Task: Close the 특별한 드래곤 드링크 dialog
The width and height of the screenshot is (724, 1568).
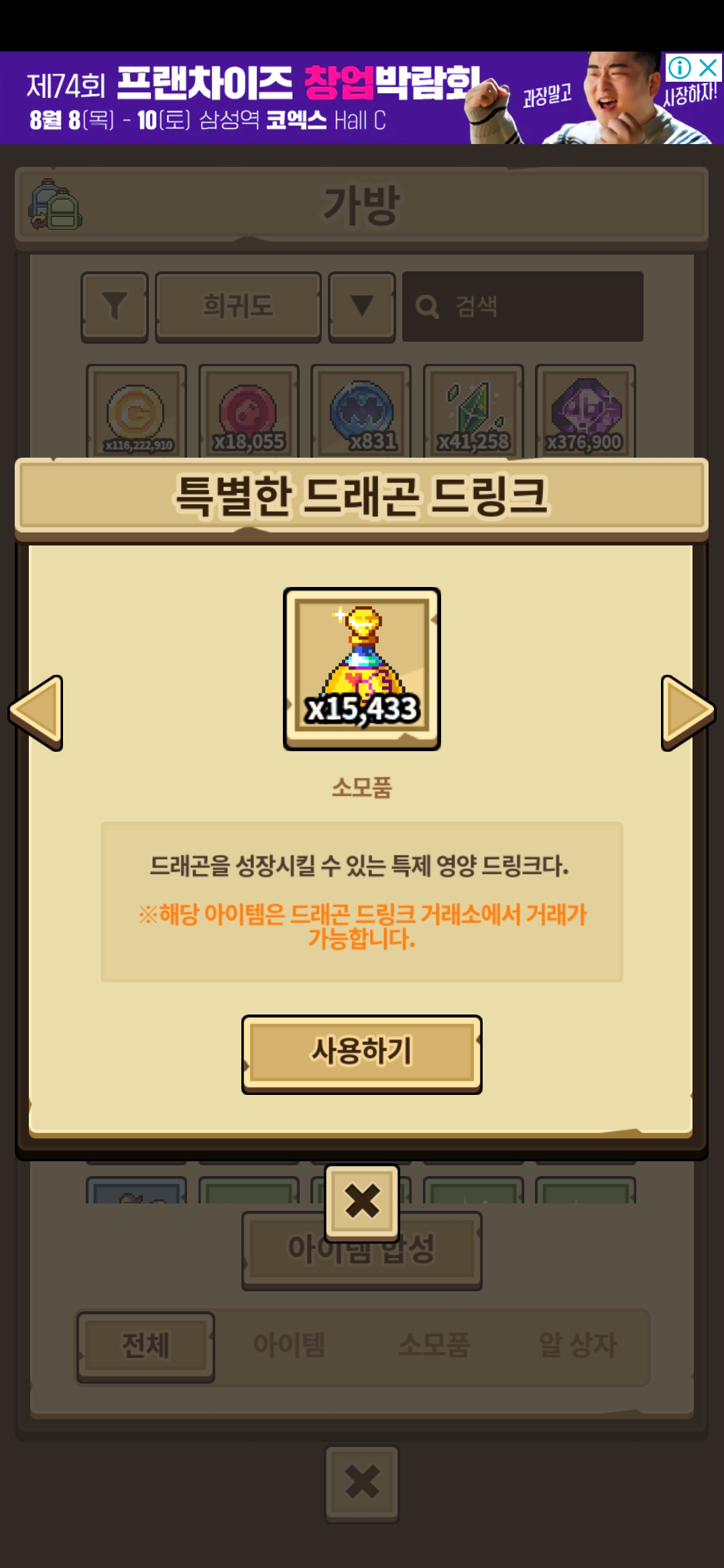Action: [x=362, y=1203]
